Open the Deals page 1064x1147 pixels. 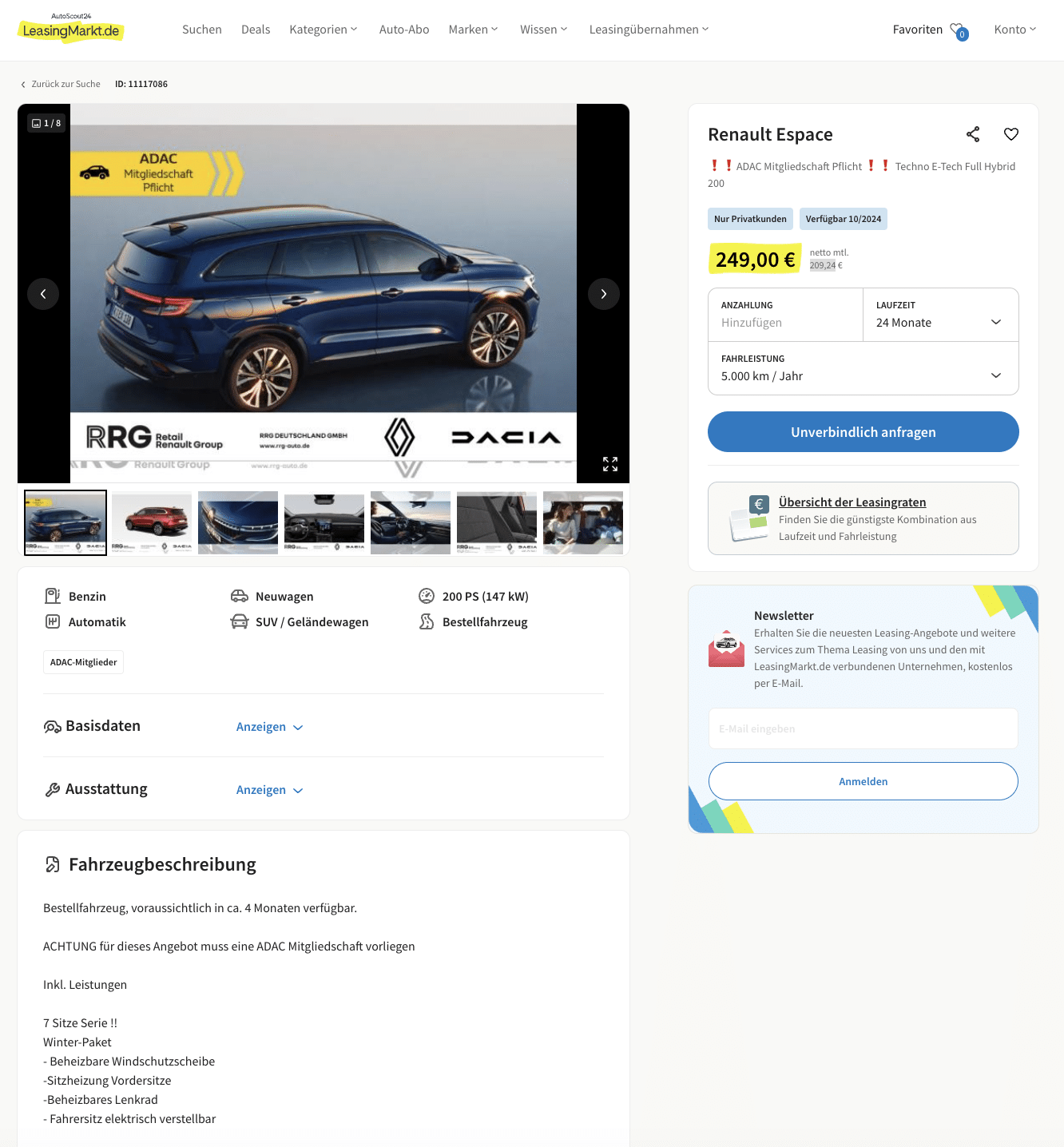point(256,30)
